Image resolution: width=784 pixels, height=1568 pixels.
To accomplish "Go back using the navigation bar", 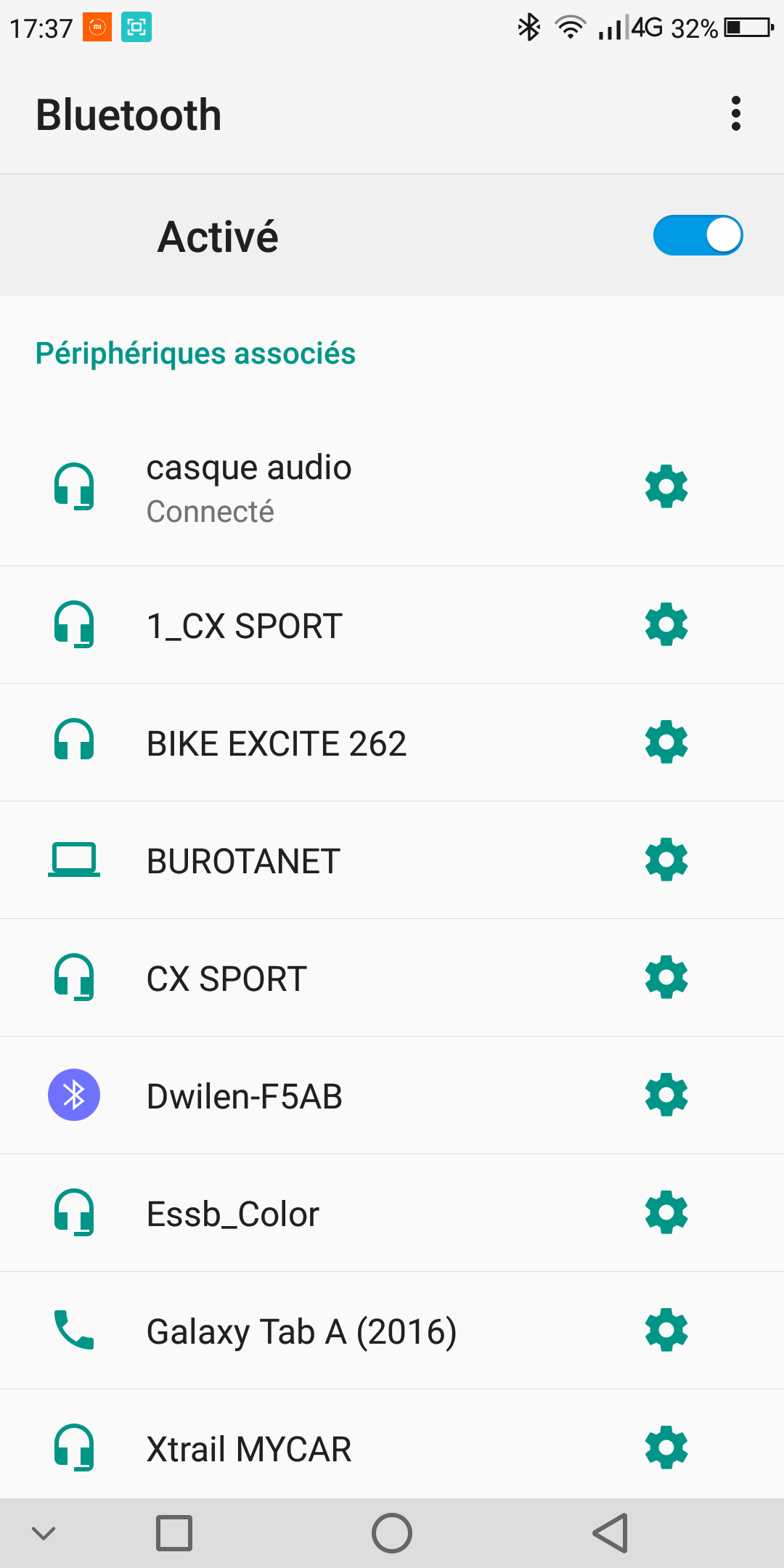I will click(610, 1533).
